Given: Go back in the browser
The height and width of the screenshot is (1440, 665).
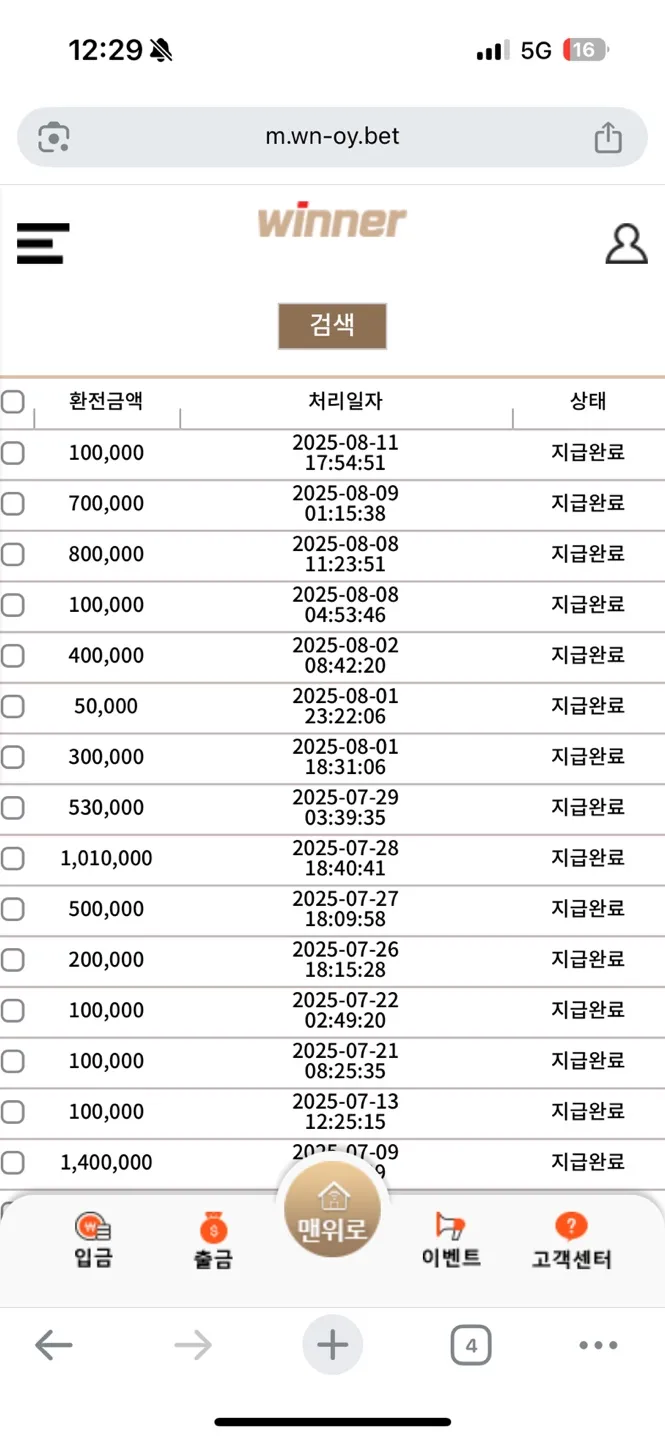Looking at the screenshot, I should (54, 1346).
